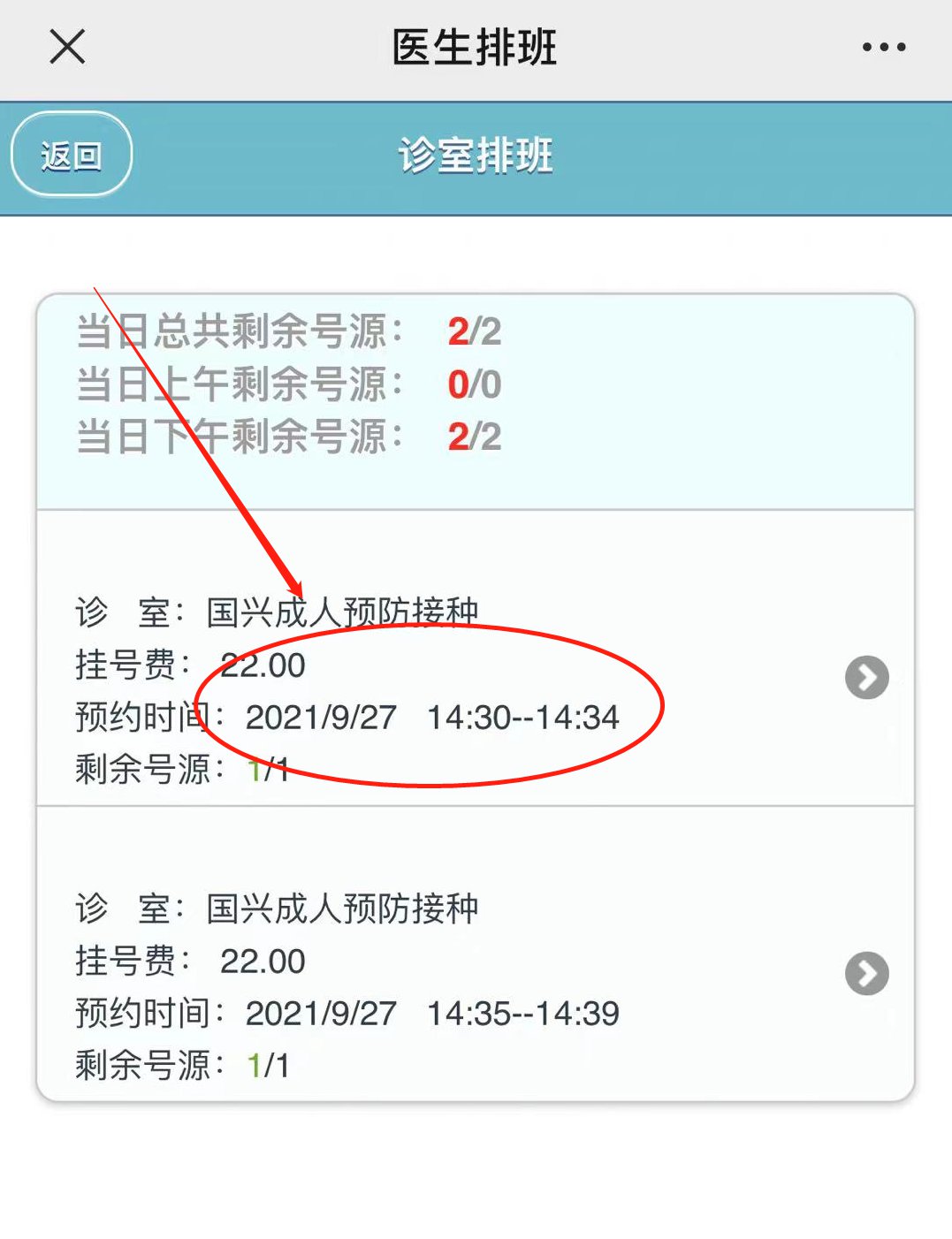Close the 医生排班 page

click(x=67, y=47)
